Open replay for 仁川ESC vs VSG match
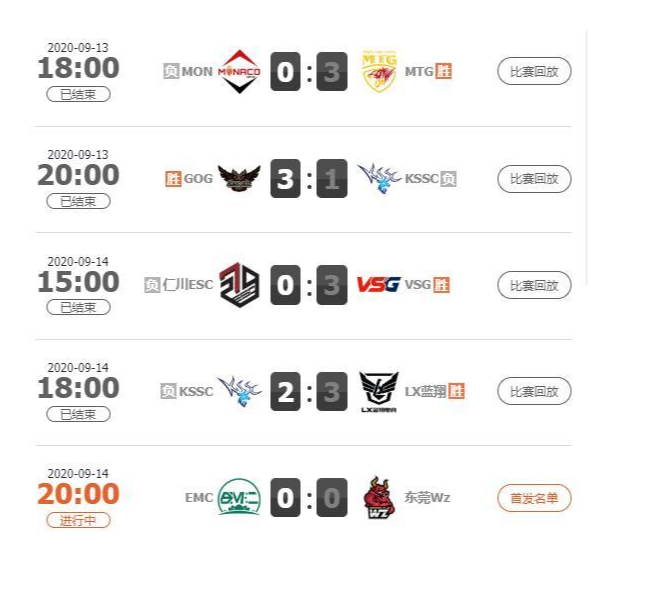645x603 pixels. pos(534,285)
